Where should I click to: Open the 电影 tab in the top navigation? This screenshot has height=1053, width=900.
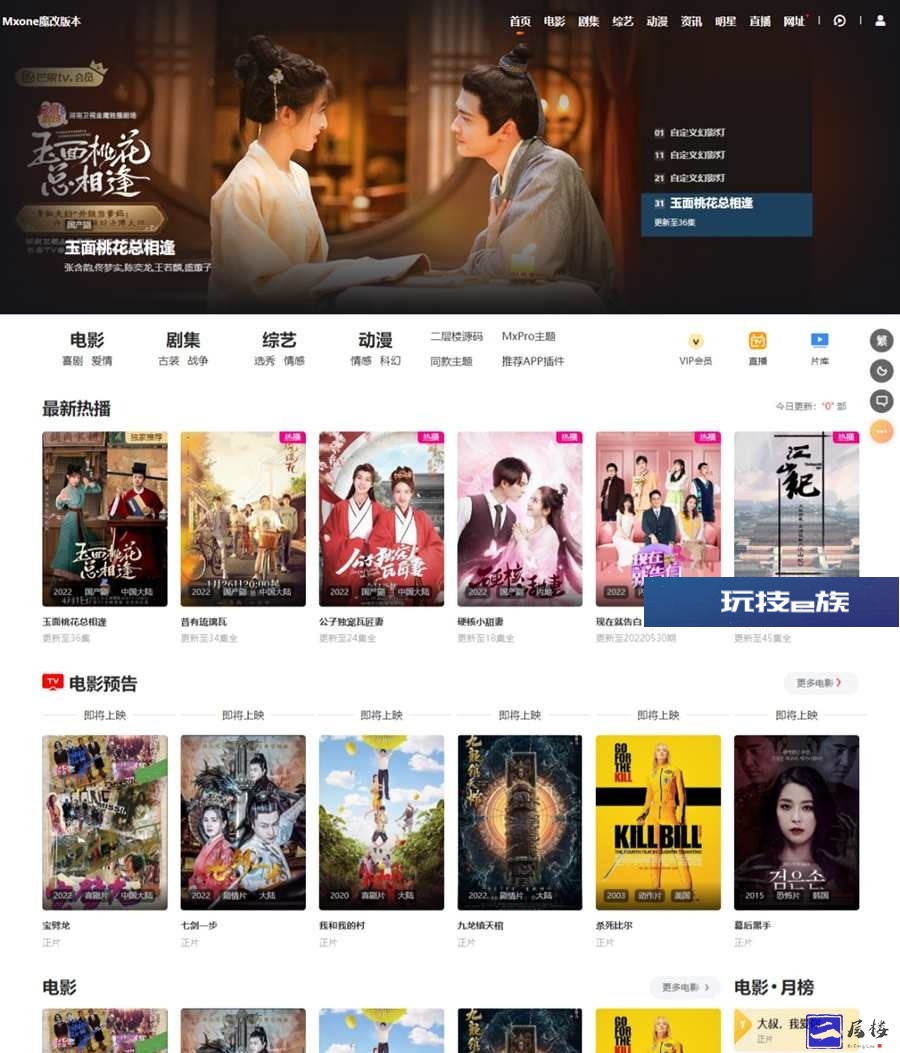click(554, 21)
